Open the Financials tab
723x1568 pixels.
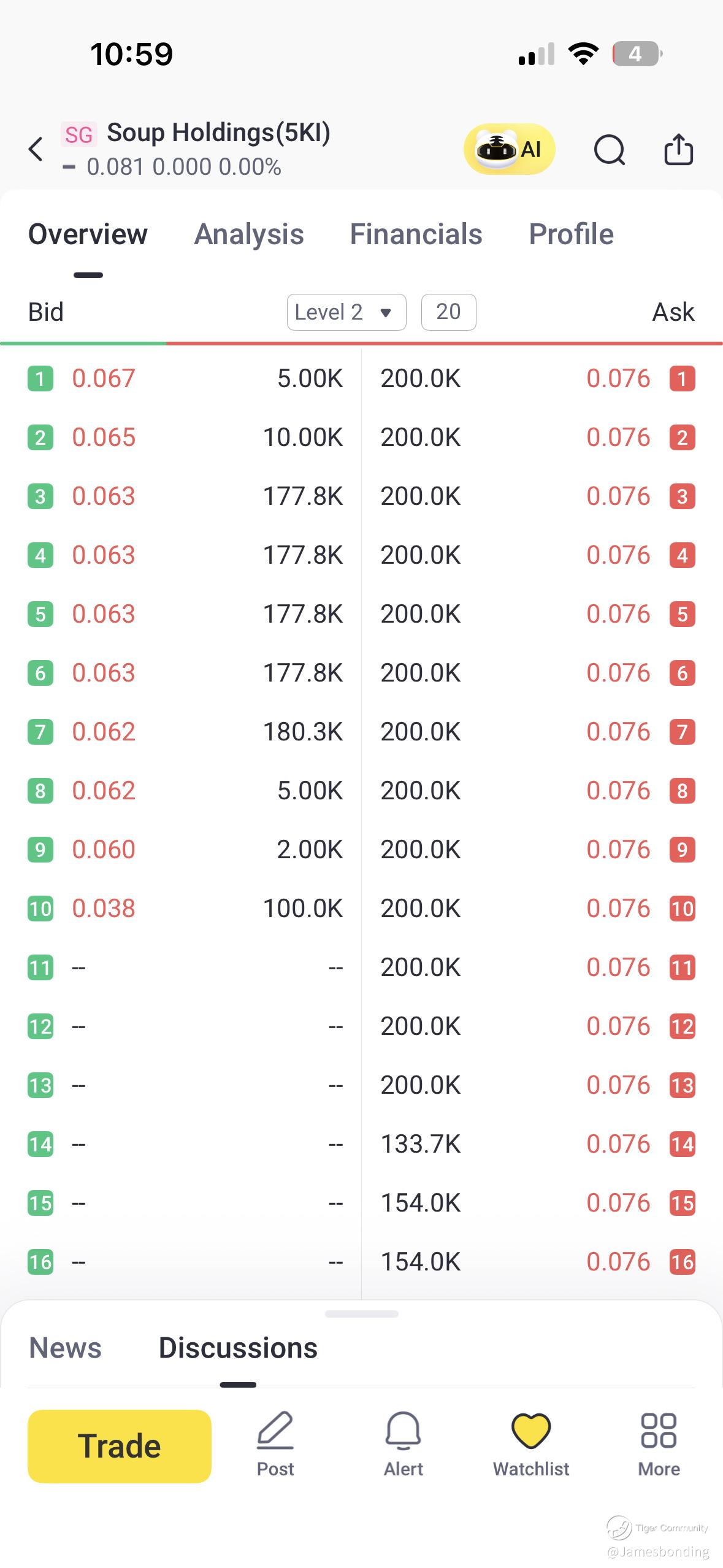416,234
